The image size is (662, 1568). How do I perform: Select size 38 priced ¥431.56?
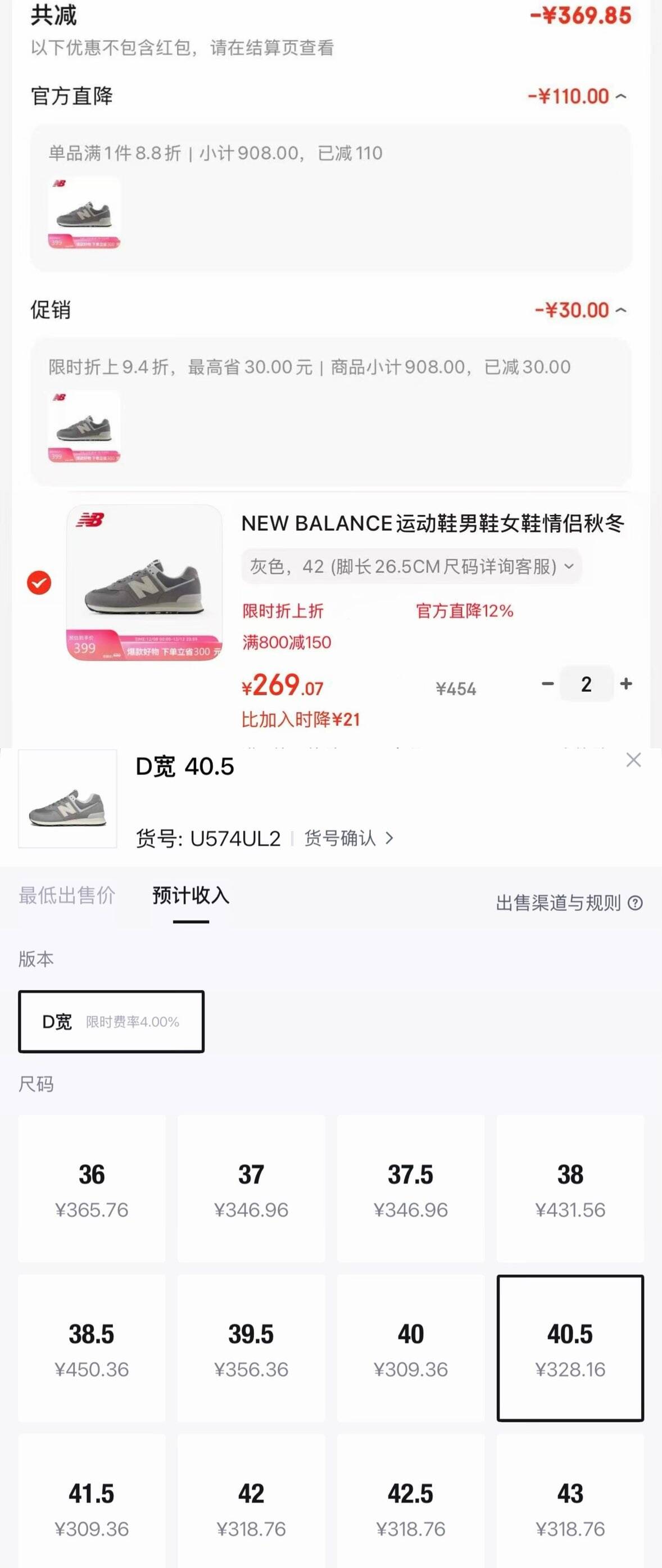coord(570,1189)
